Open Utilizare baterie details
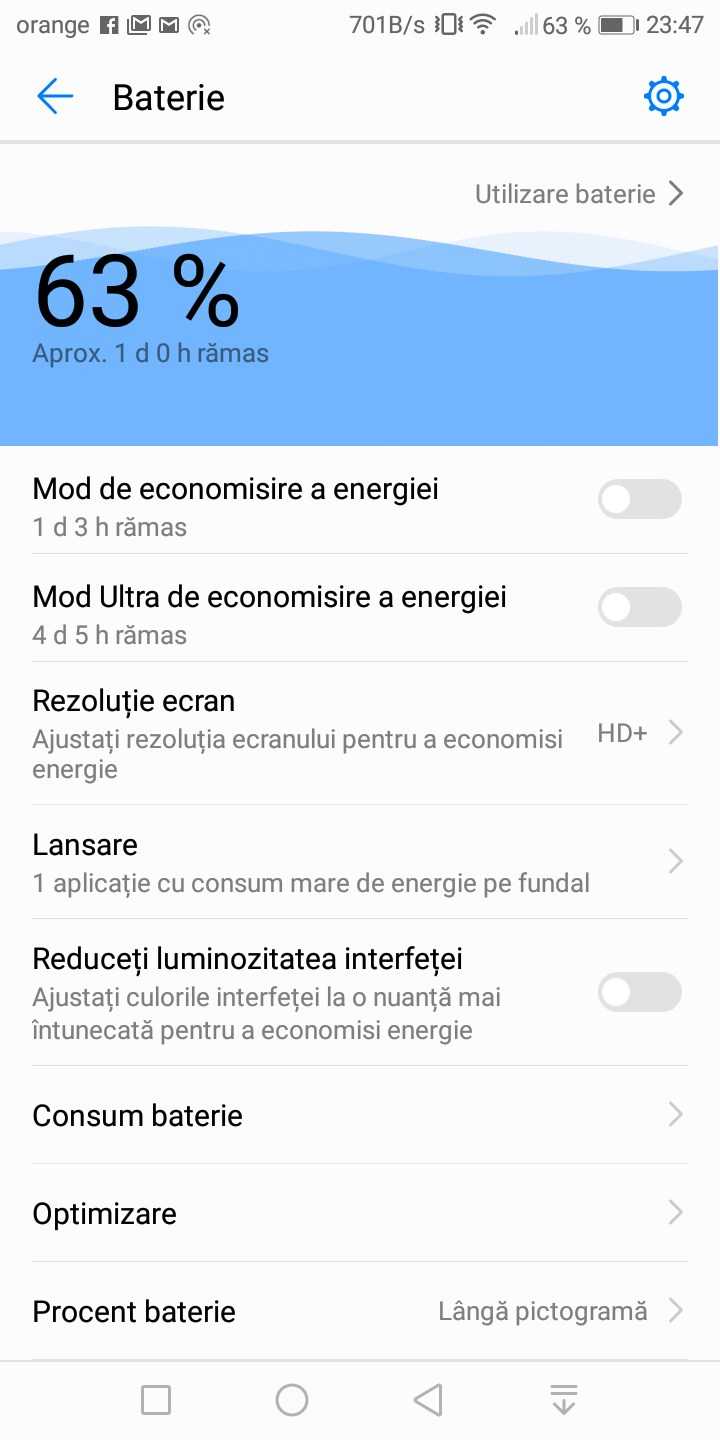This screenshot has height=1440, width=720. click(x=578, y=194)
